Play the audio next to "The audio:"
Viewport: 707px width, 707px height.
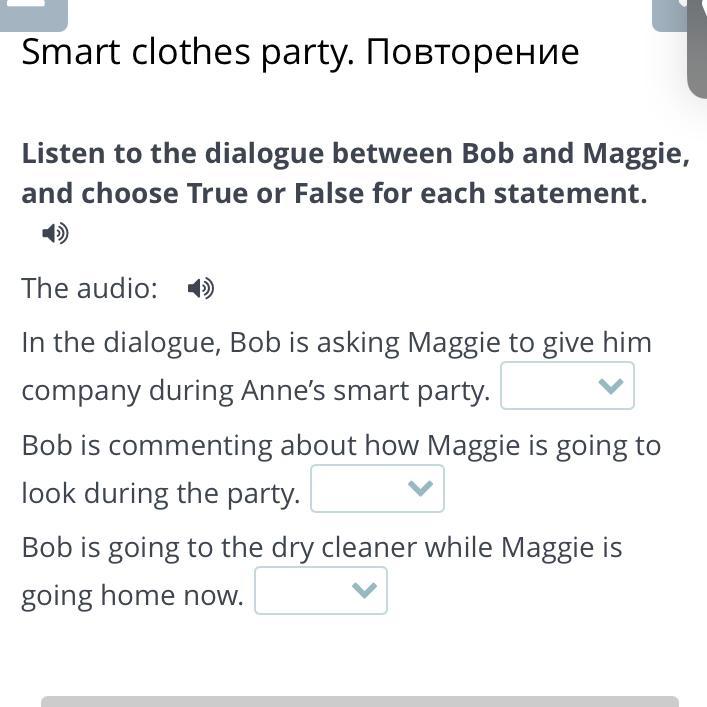coord(201,288)
